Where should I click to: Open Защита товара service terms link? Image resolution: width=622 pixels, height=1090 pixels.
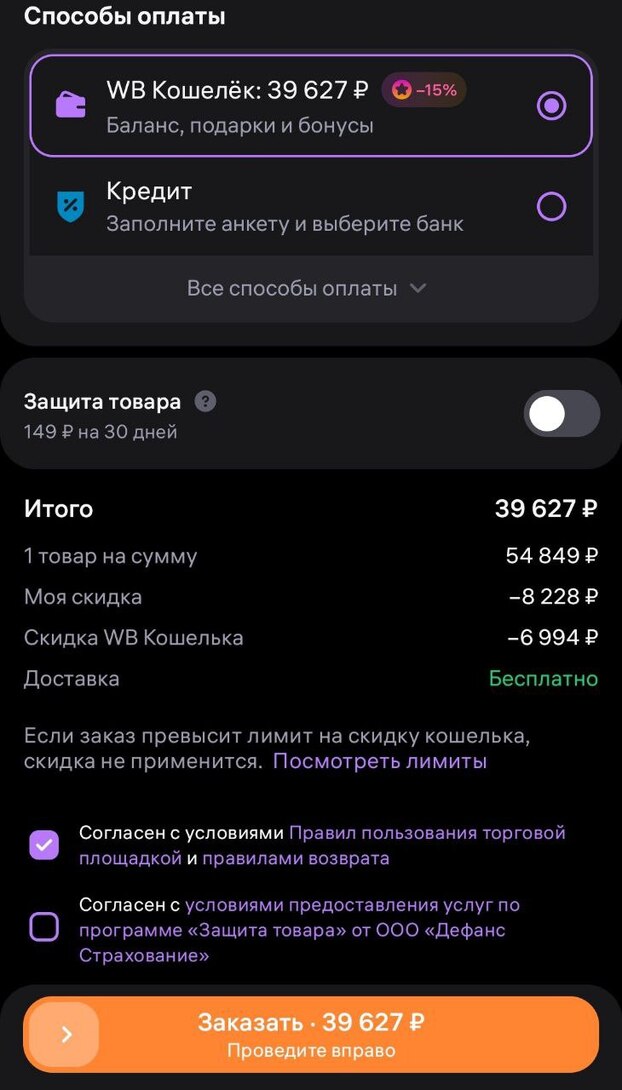pos(352,905)
